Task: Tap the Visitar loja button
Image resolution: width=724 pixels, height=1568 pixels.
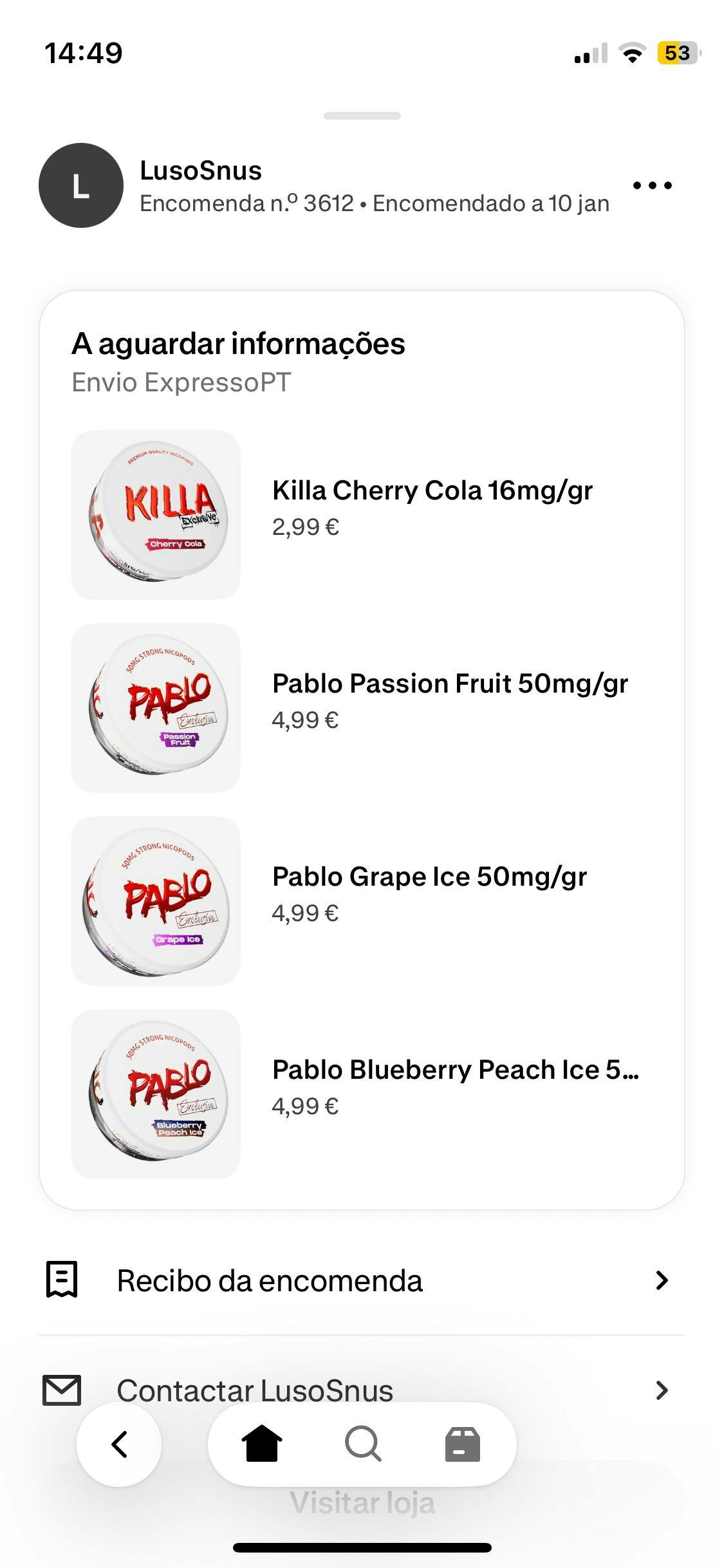Action: pos(362,1504)
